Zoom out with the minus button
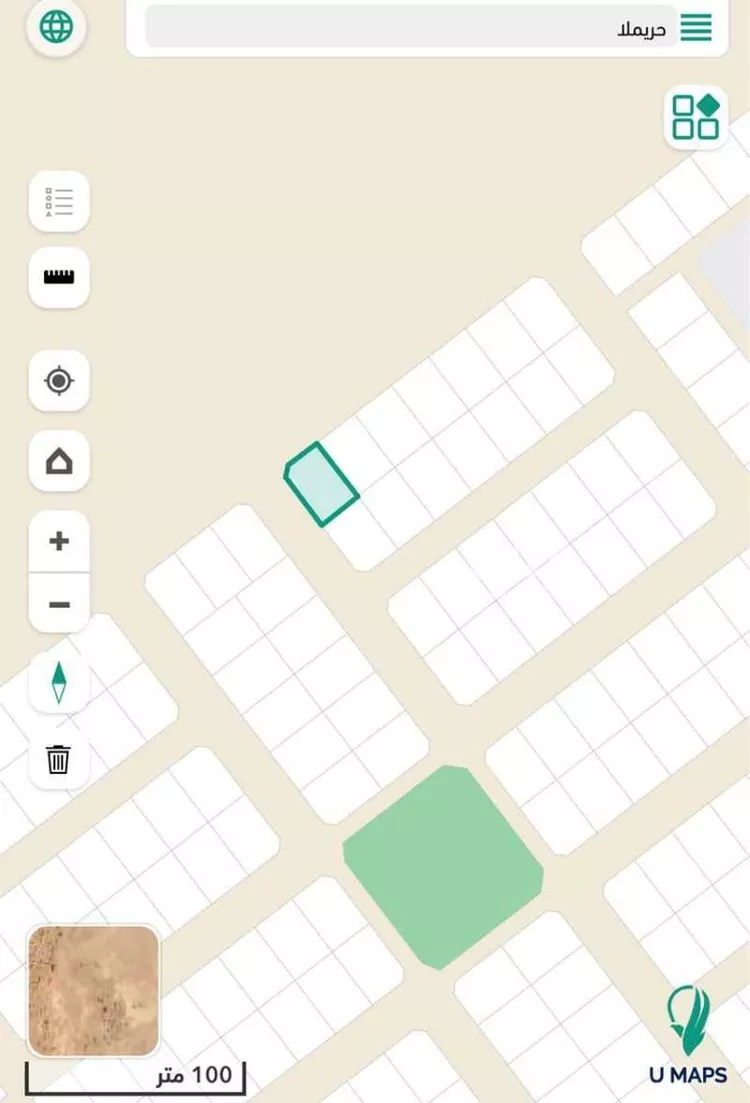 [x=59, y=605]
